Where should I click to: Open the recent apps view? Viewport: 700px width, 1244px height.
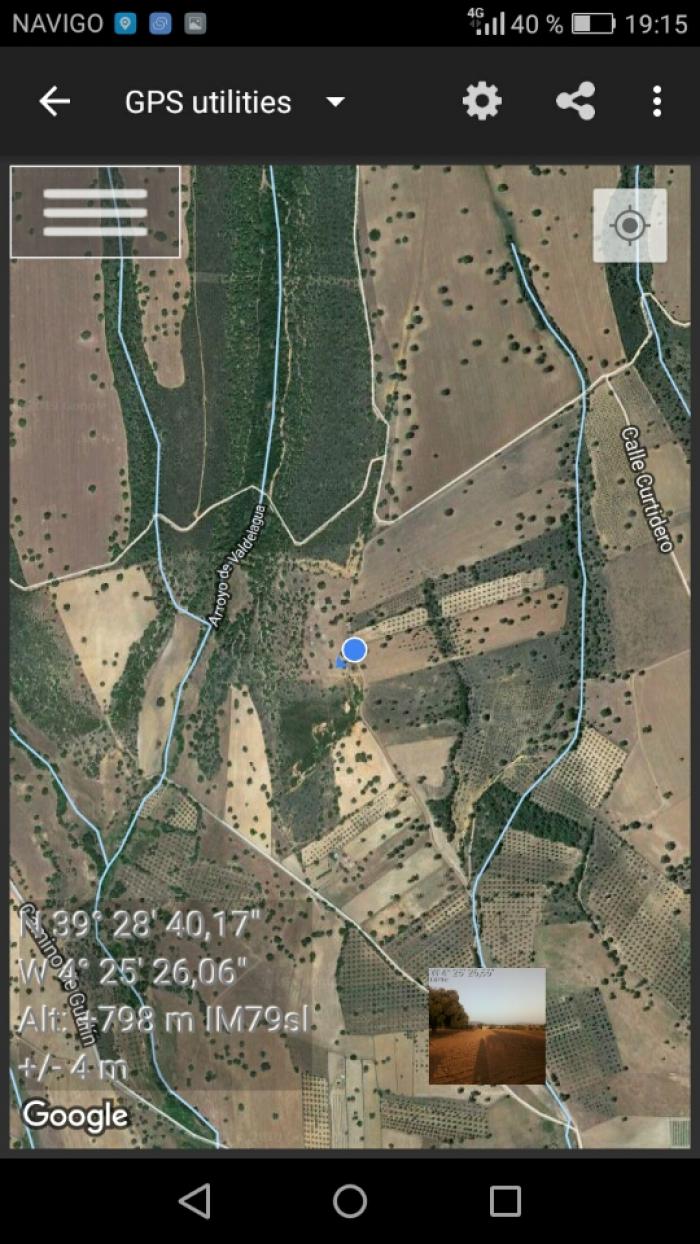pos(505,1200)
